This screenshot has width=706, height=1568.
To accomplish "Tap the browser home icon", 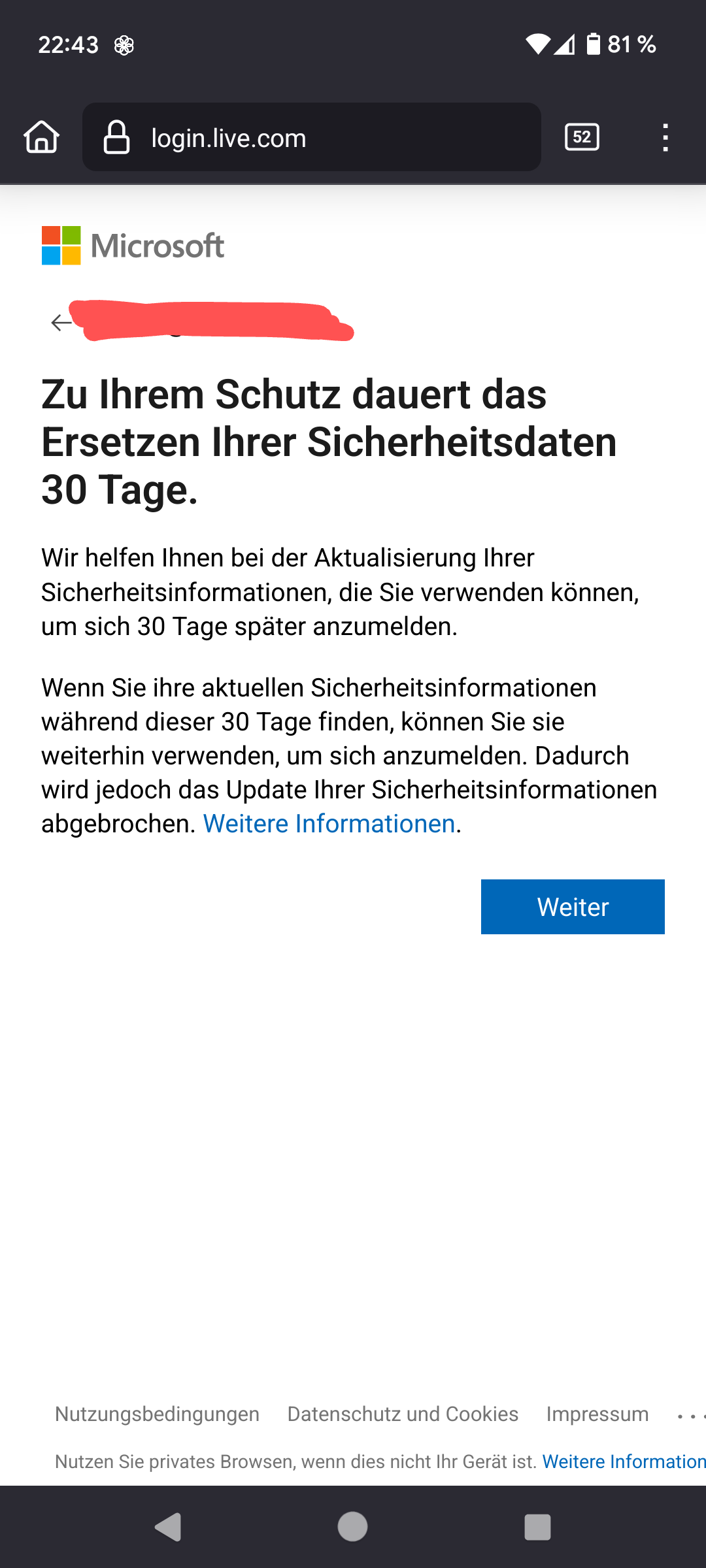I will pyautogui.click(x=42, y=137).
